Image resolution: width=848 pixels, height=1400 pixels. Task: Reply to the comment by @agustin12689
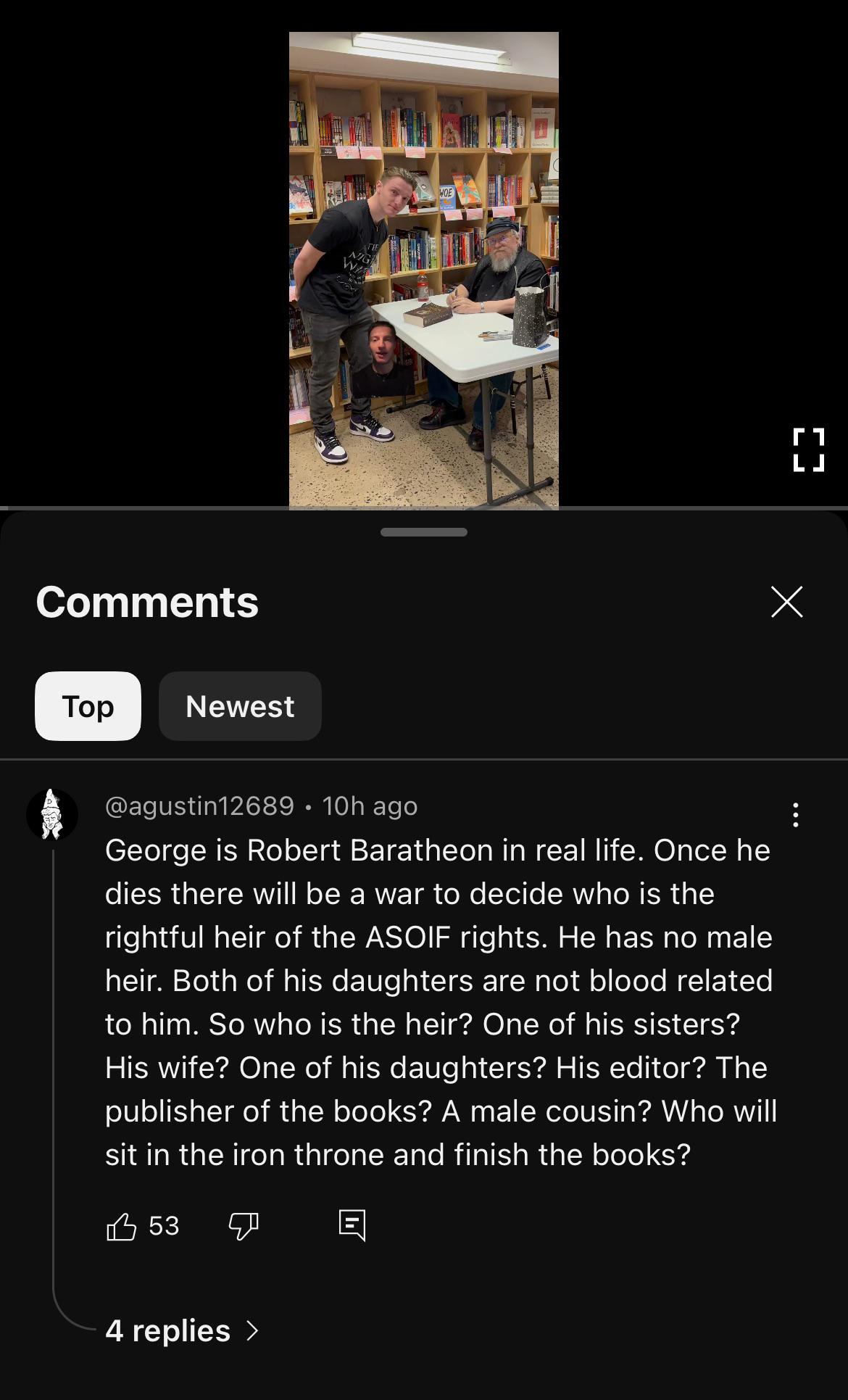(352, 1225)
